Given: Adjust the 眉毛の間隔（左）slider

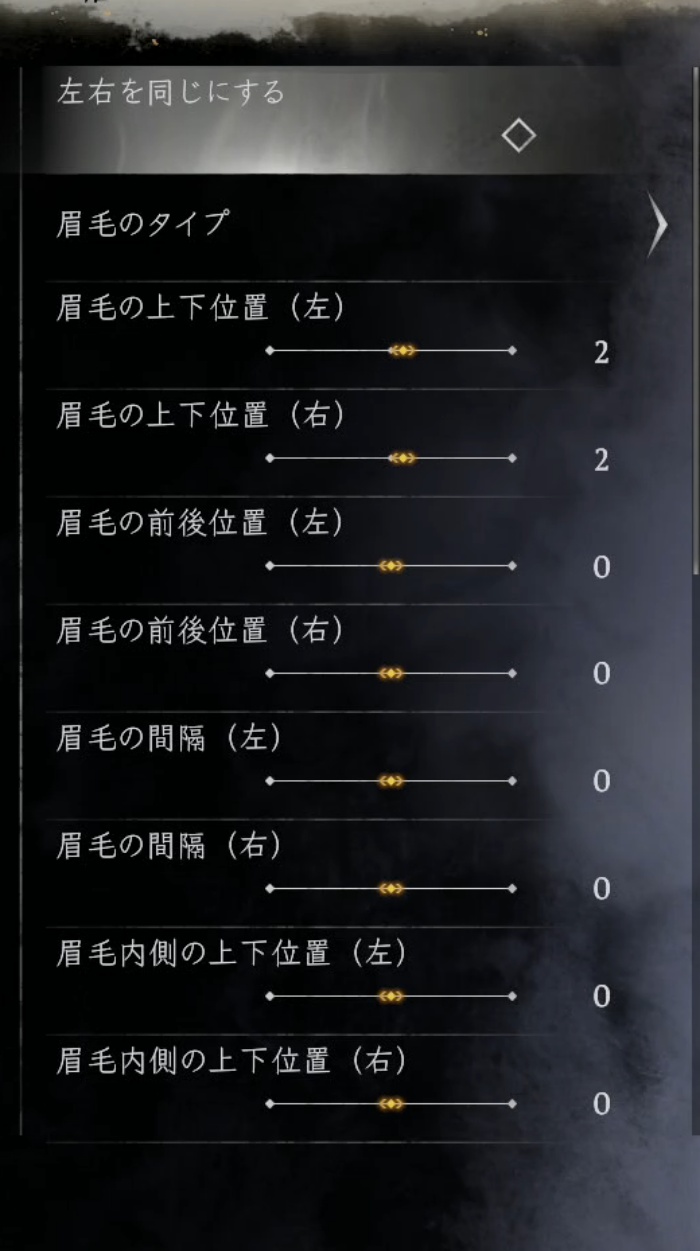Looking at the screenshot, I should tap(391, 780).
